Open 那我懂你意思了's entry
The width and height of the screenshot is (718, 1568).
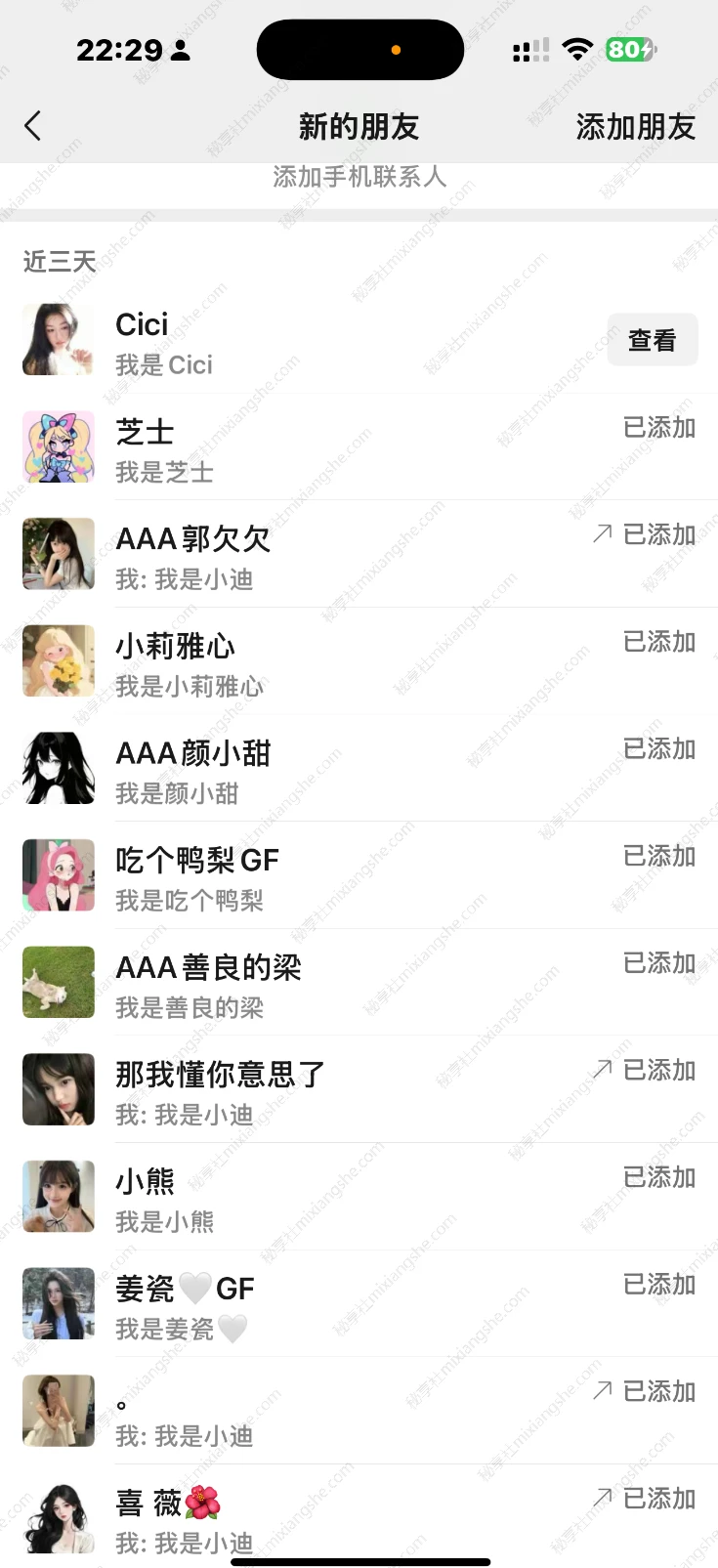click(x=359, y=1089)
